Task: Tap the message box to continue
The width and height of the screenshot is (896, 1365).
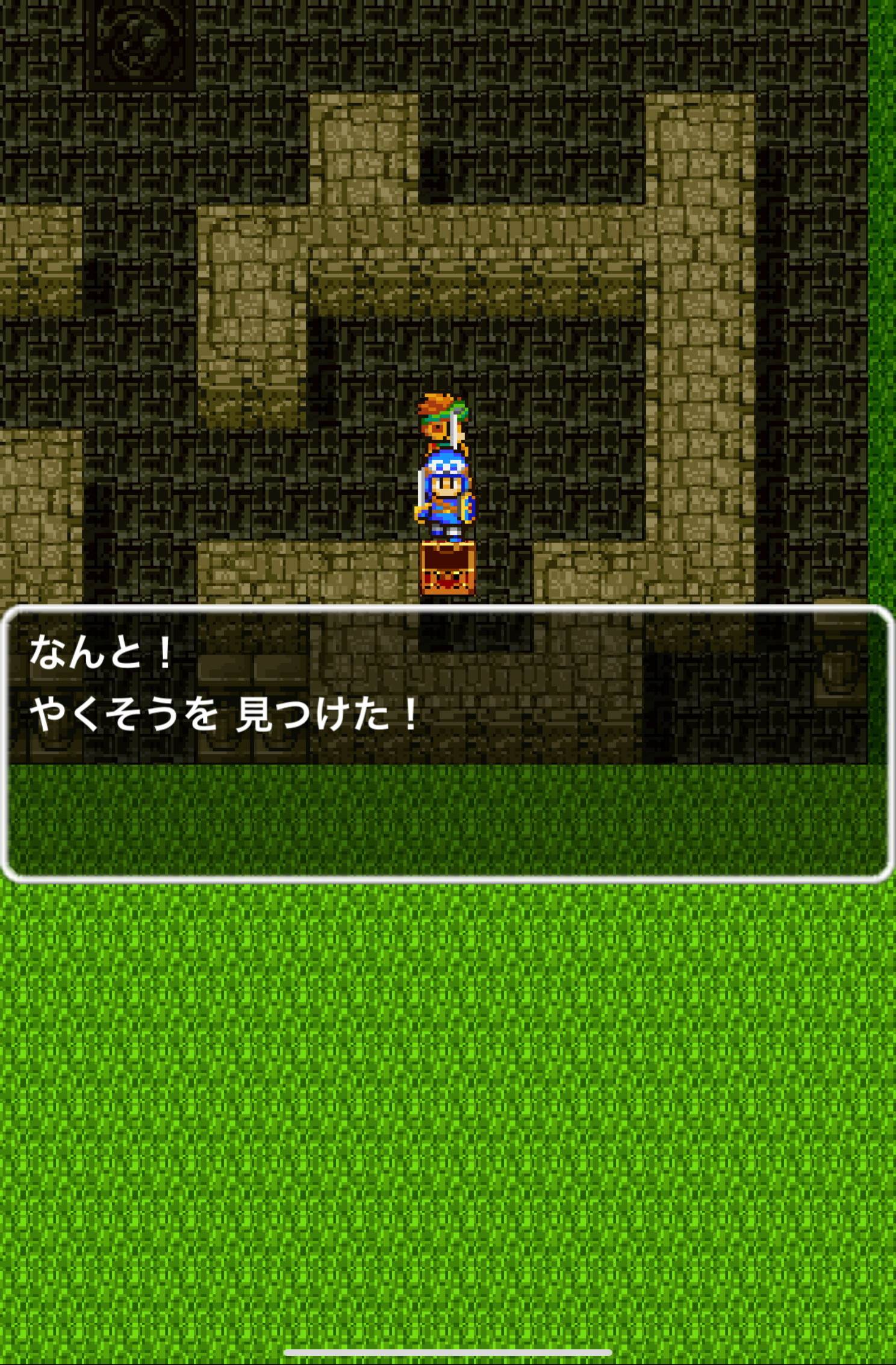Action: 448,744
